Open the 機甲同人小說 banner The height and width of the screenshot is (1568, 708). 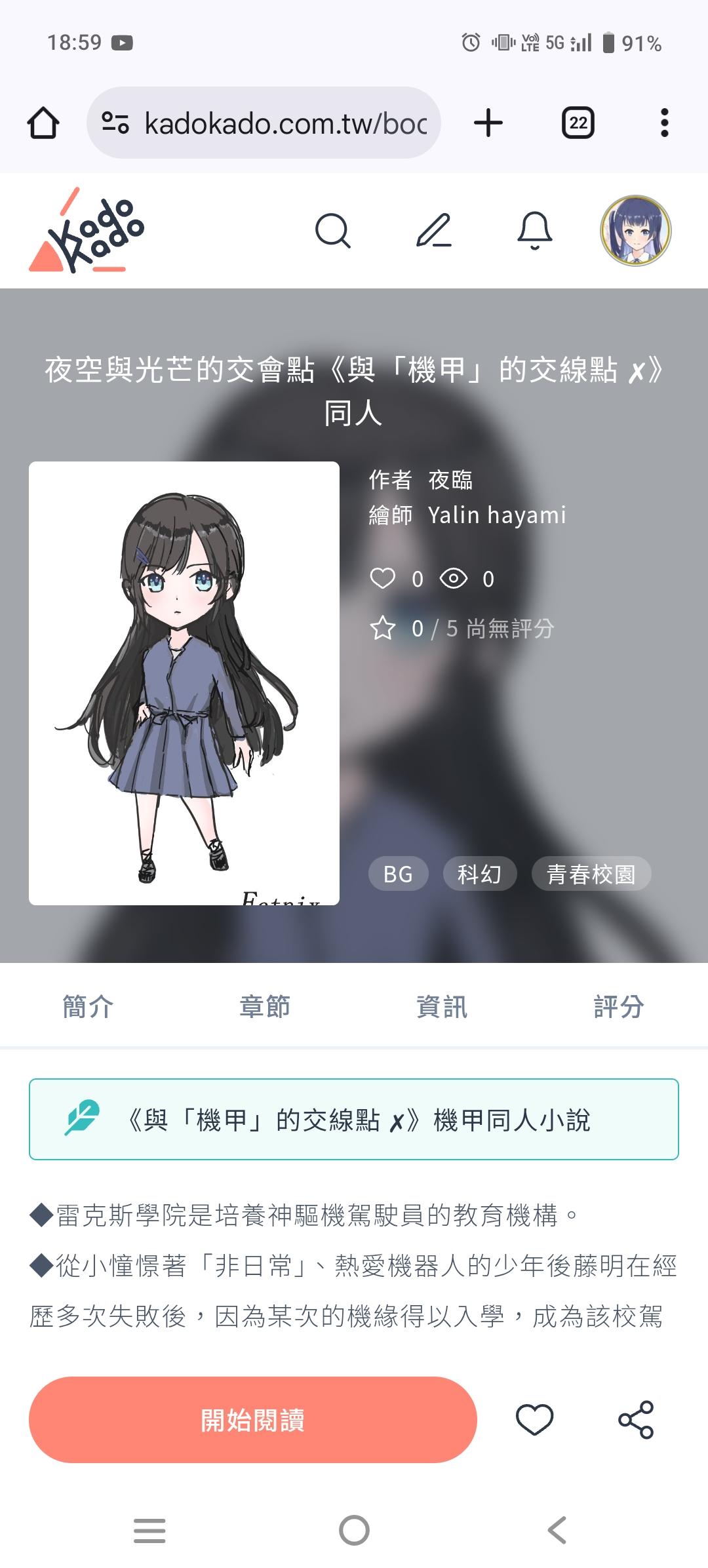point(354,1119)
